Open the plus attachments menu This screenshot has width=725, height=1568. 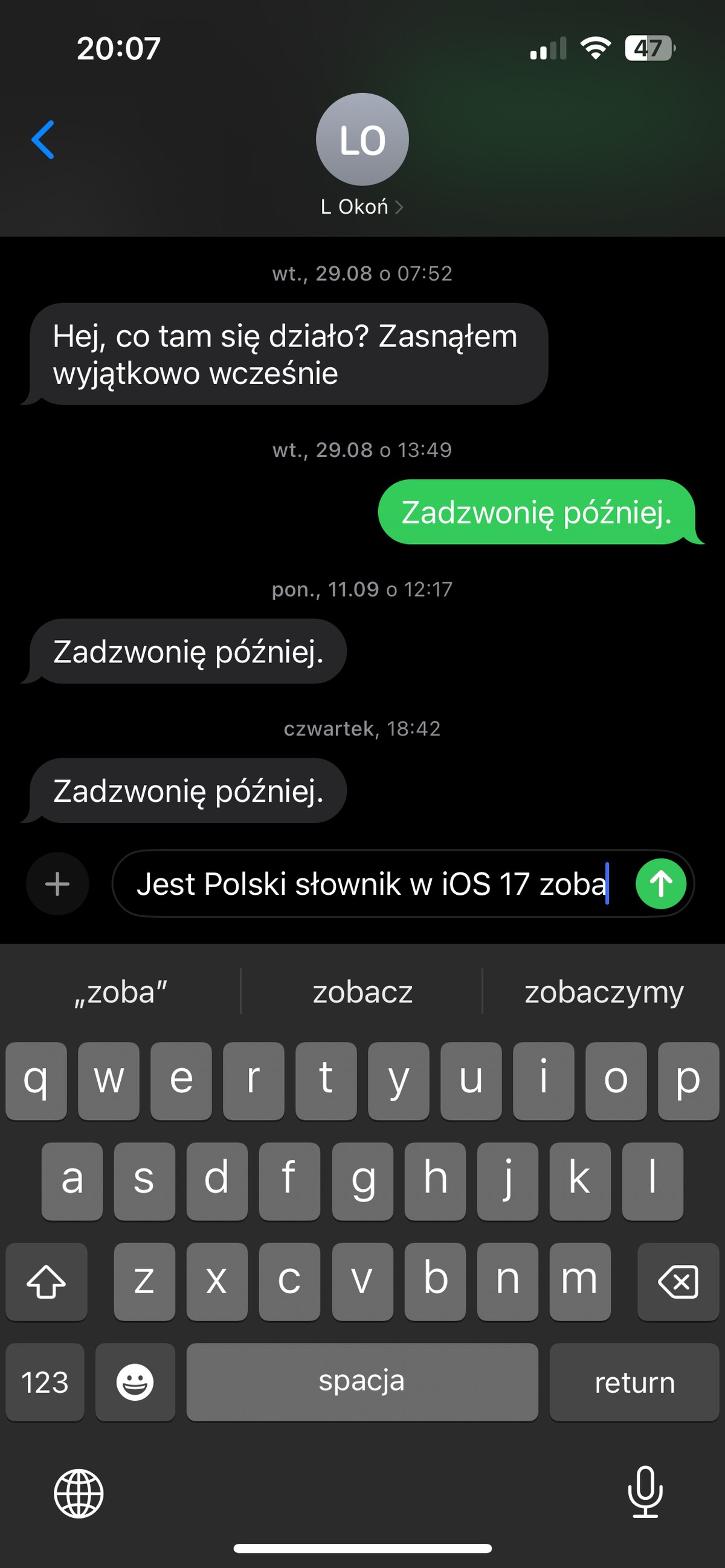[57, 883]
